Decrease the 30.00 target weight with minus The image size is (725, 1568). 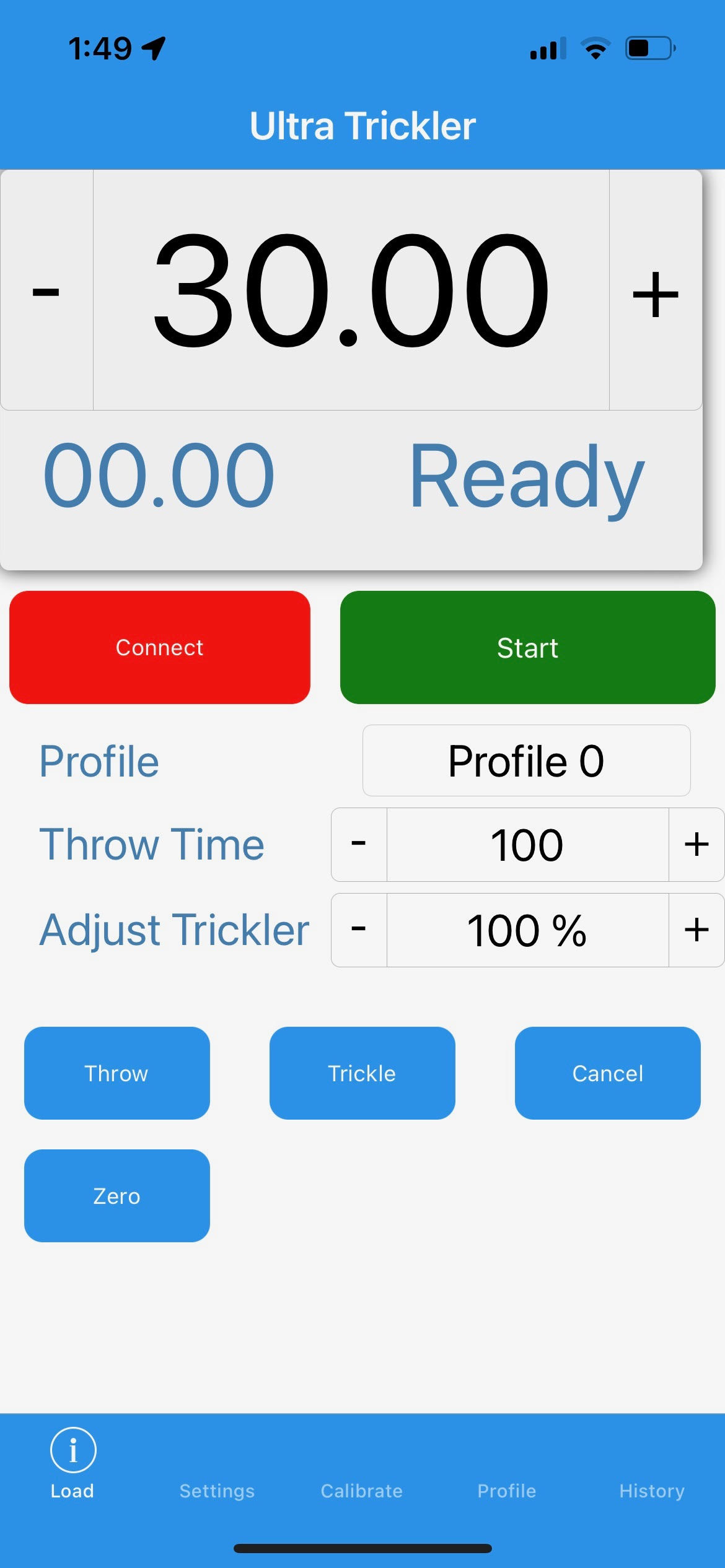tap(46, 290)
